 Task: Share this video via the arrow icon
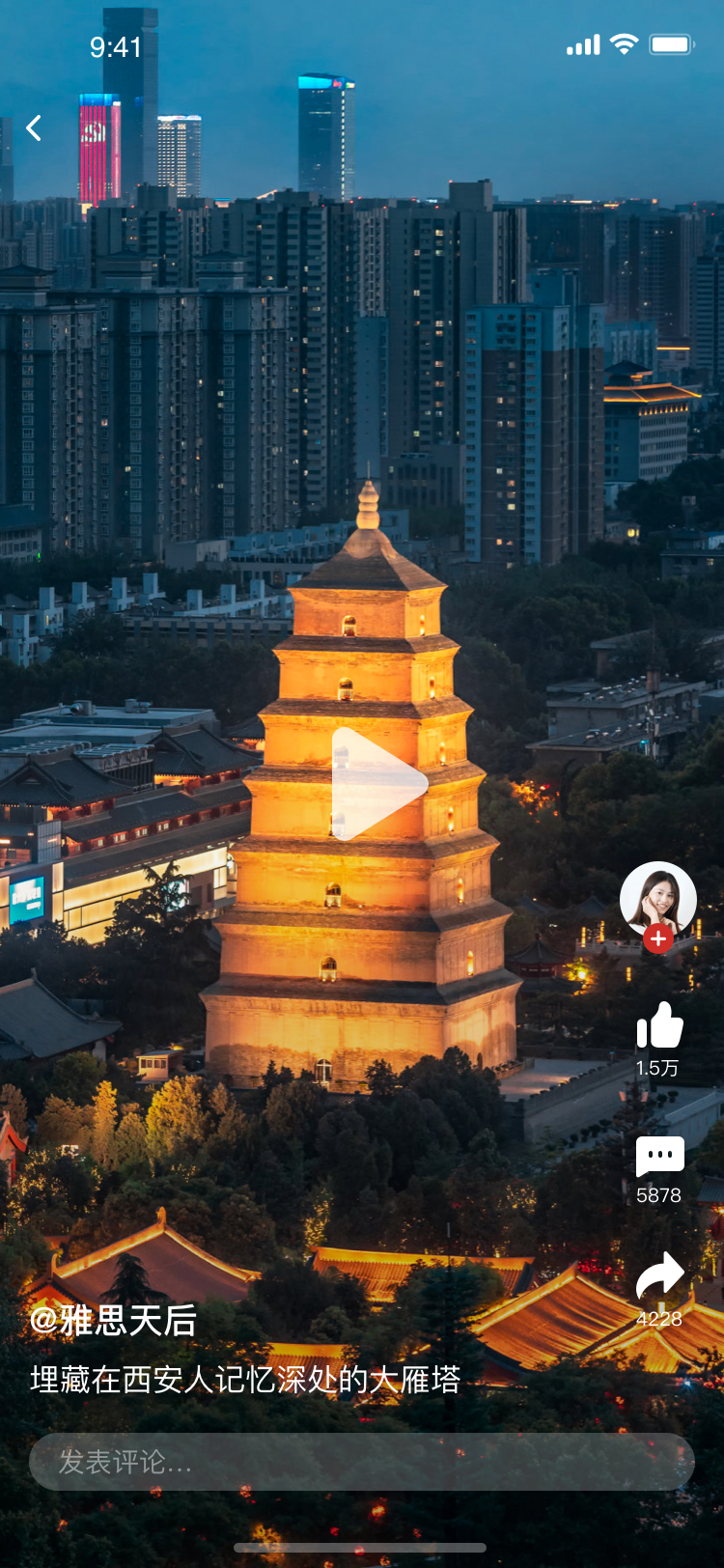click(x=659, y=1276)
